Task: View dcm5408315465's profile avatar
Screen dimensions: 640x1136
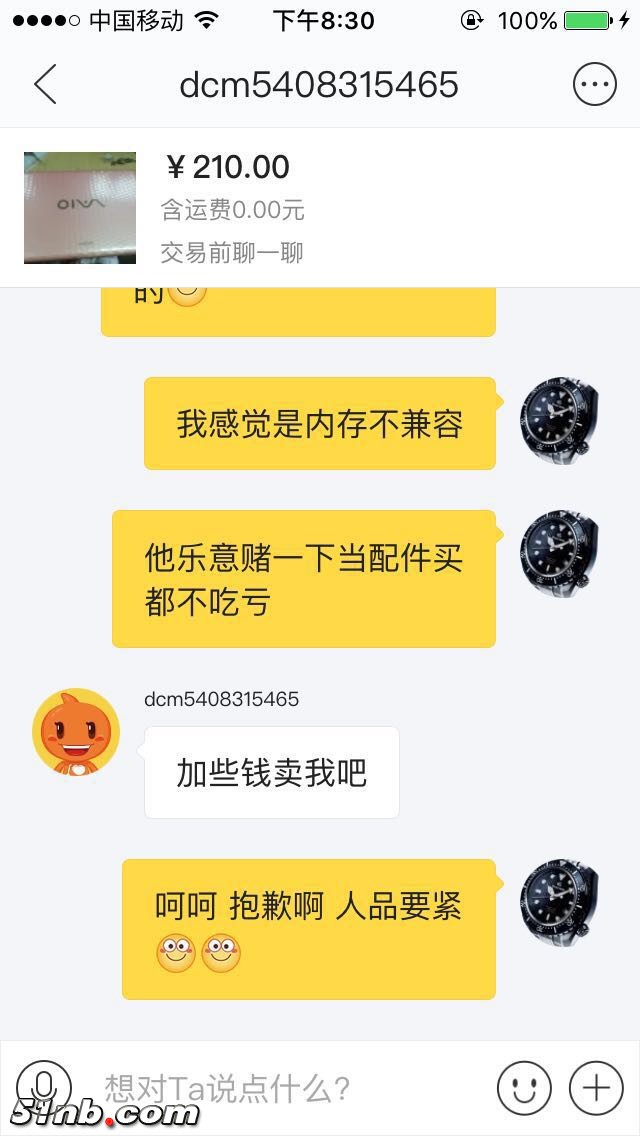Action: click(x=76, y=733)
